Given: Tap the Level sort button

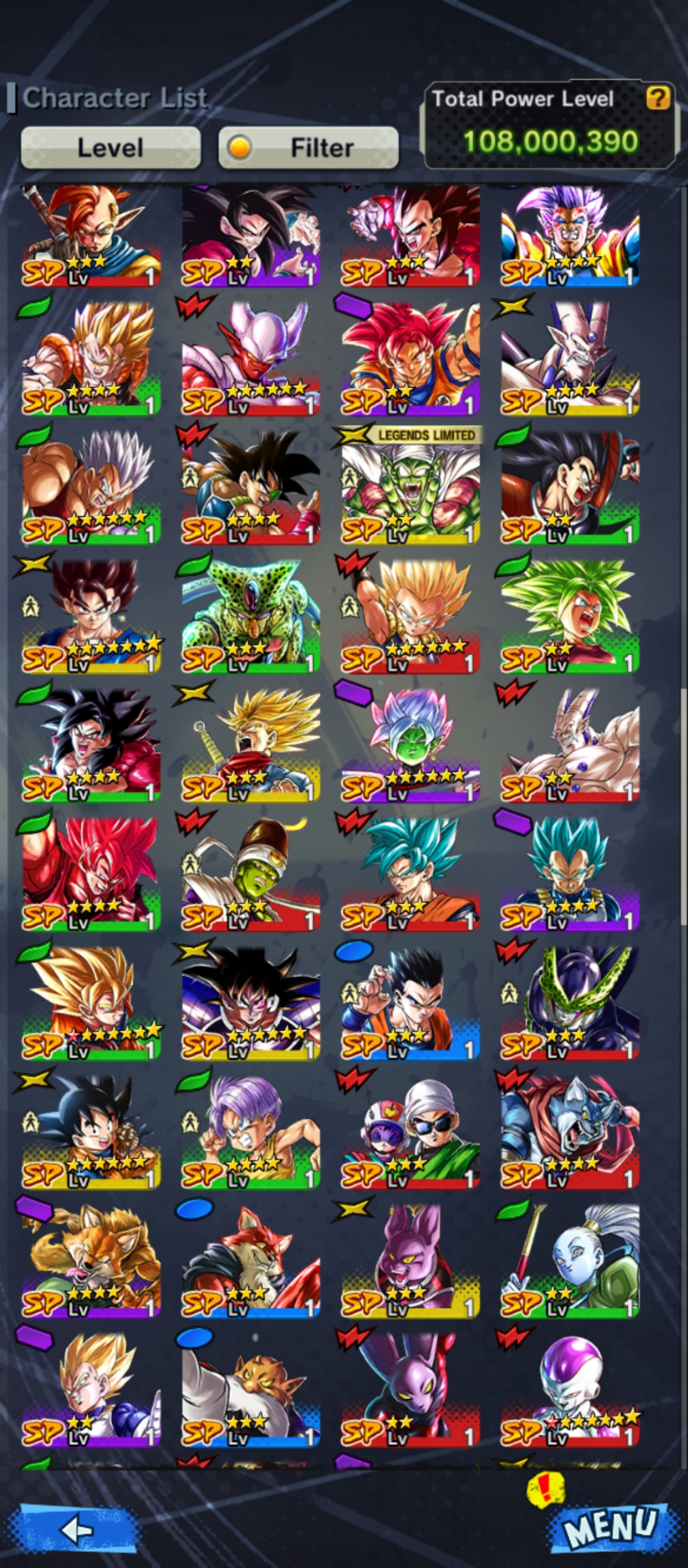Looking at the screenshot, I should [111, 147].
